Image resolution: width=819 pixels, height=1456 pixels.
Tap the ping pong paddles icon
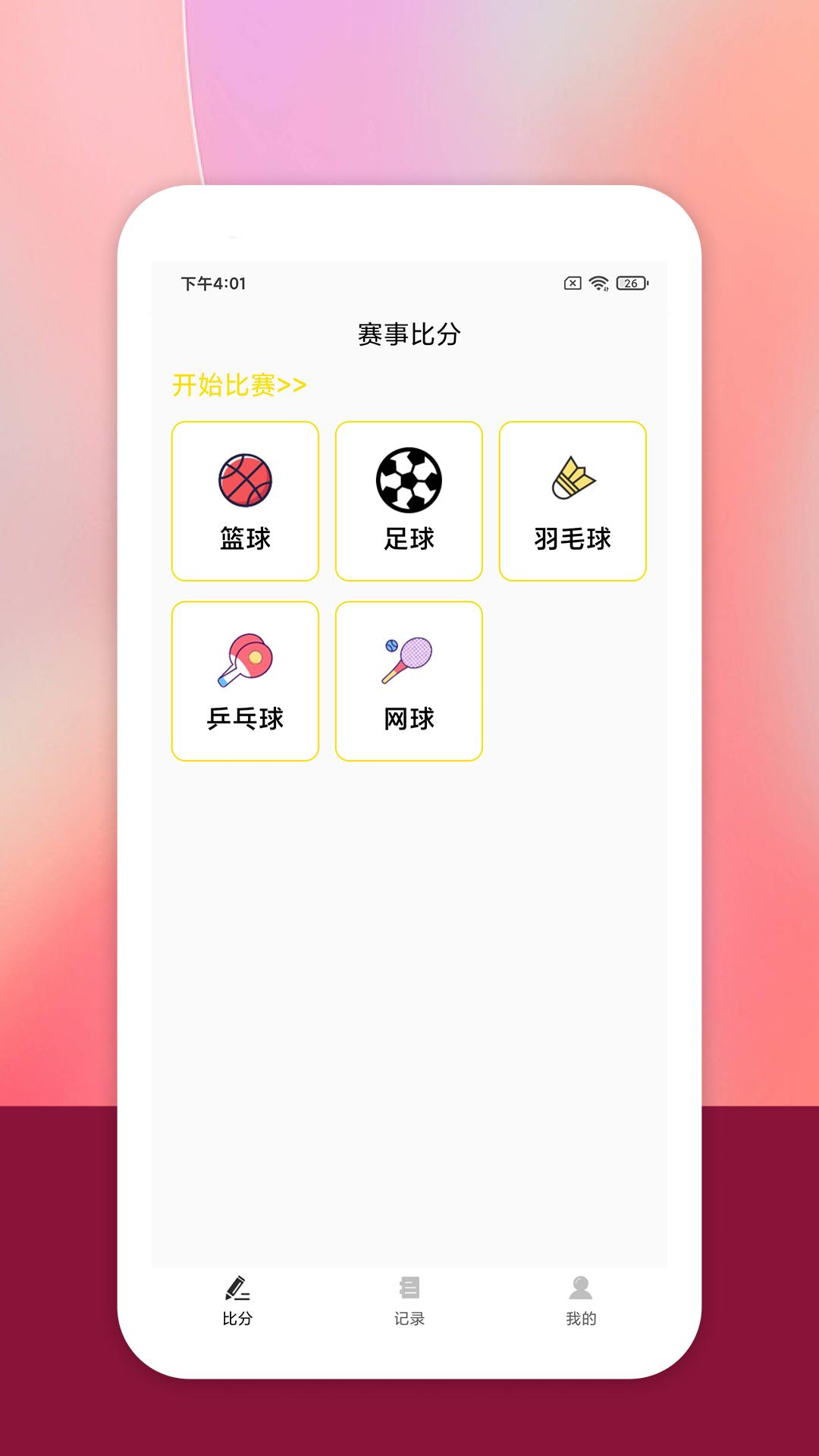pos(245,658)
